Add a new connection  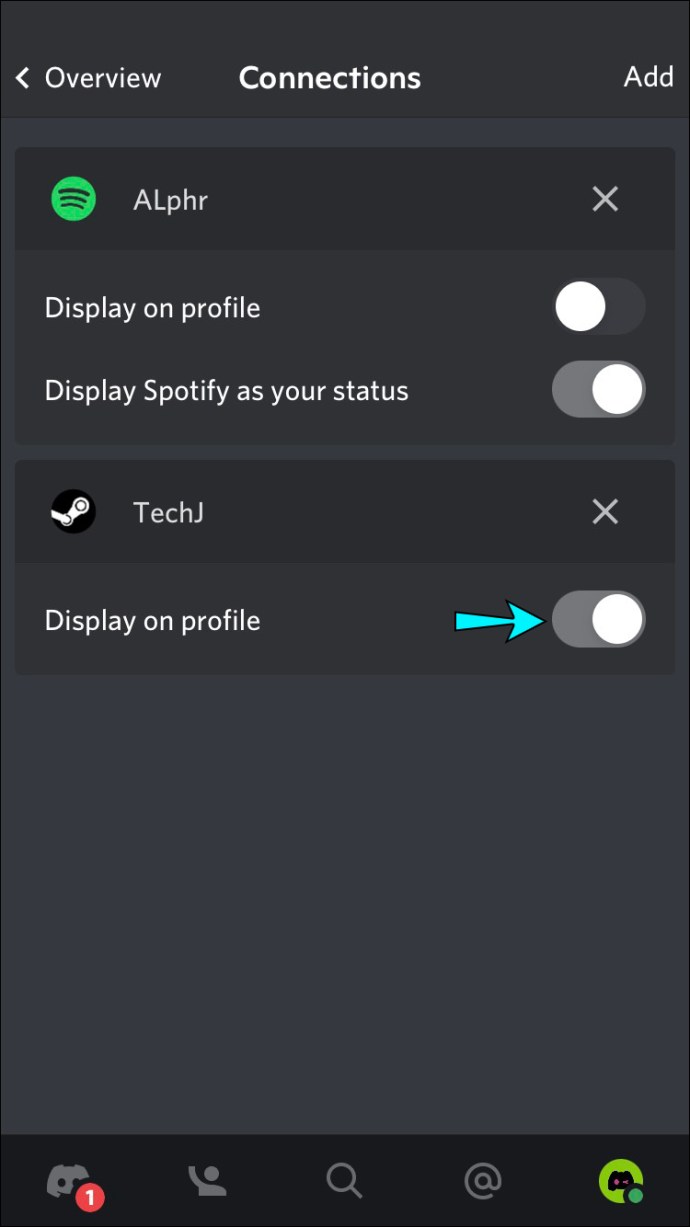click(x=648, y=77)
